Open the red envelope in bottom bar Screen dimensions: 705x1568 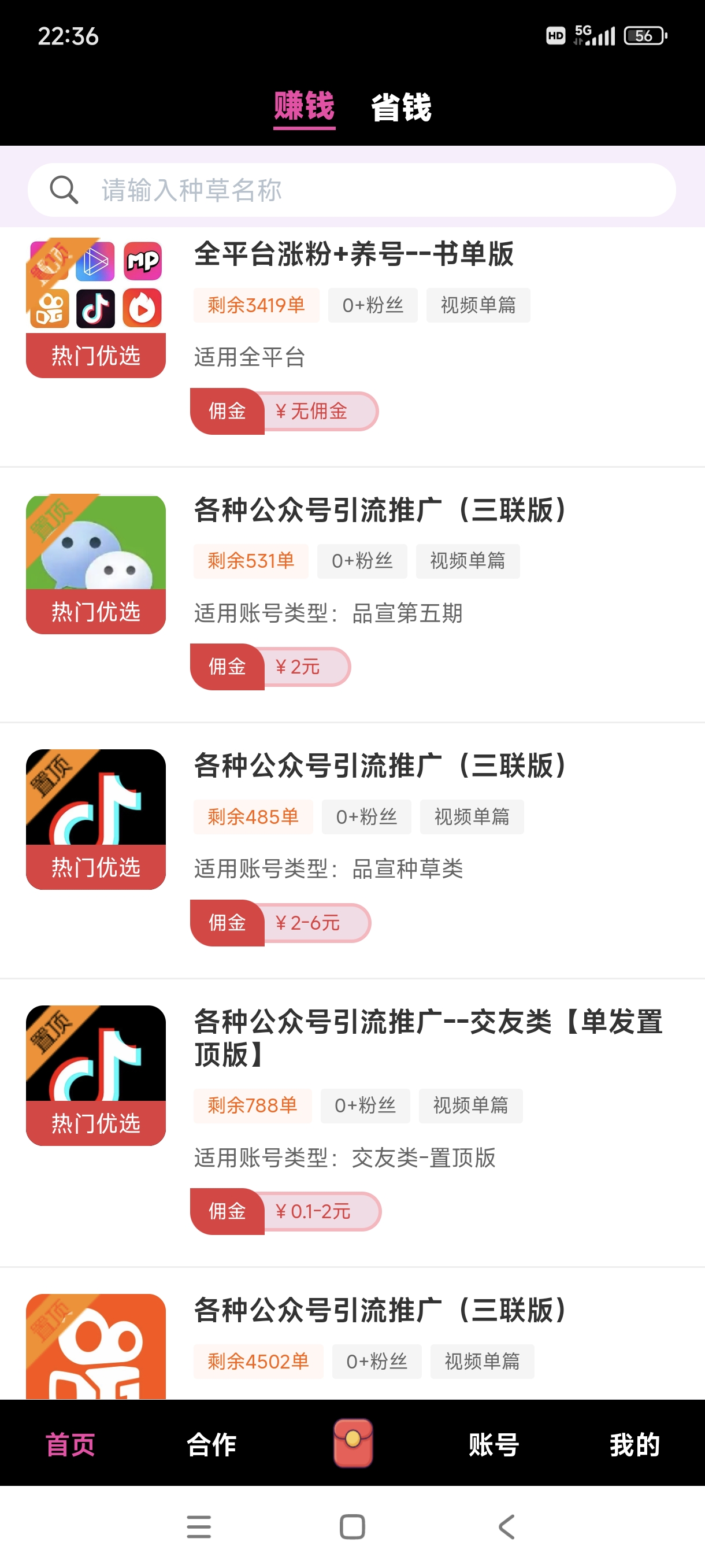point(353,1443)
